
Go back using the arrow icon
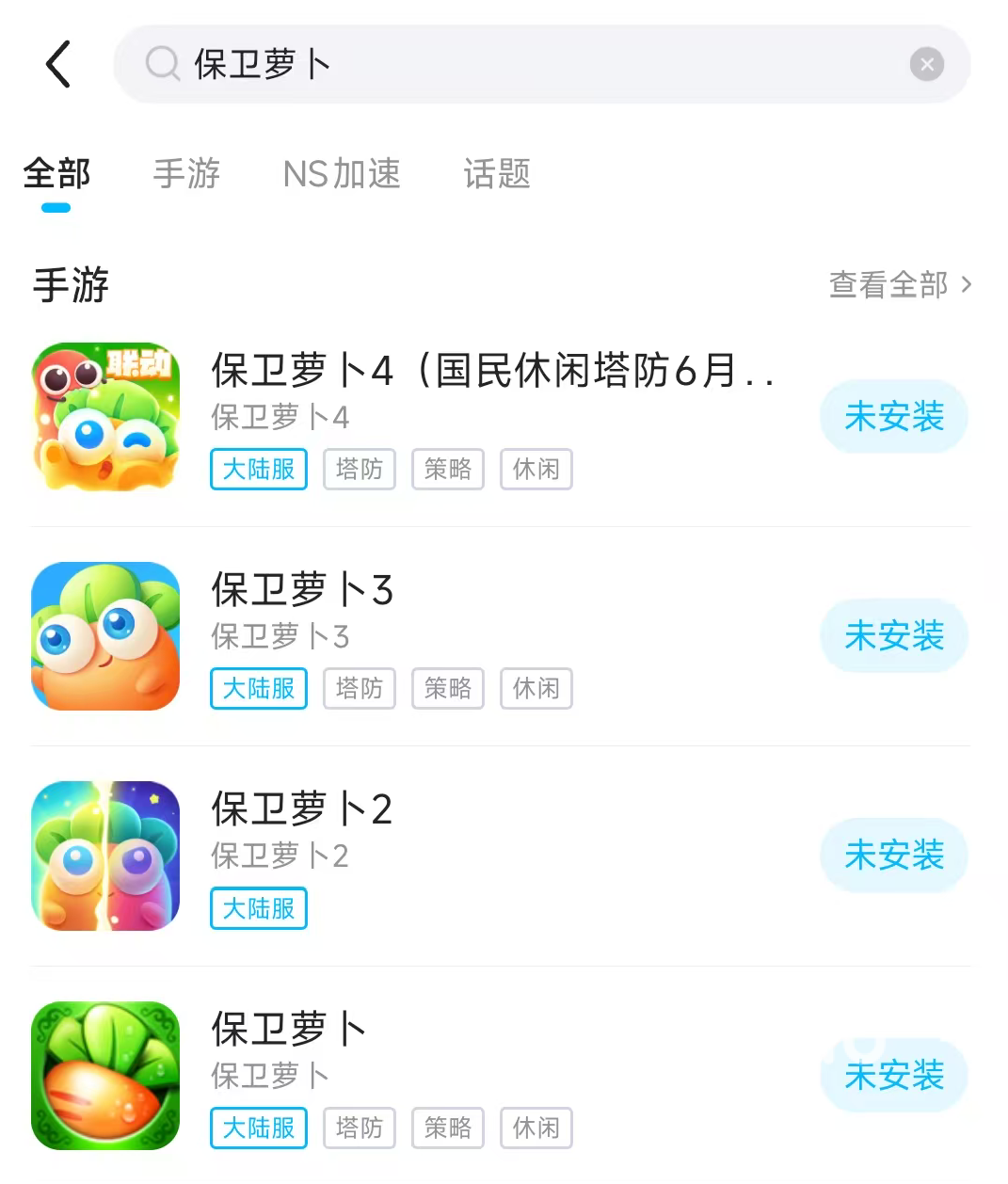58,64
